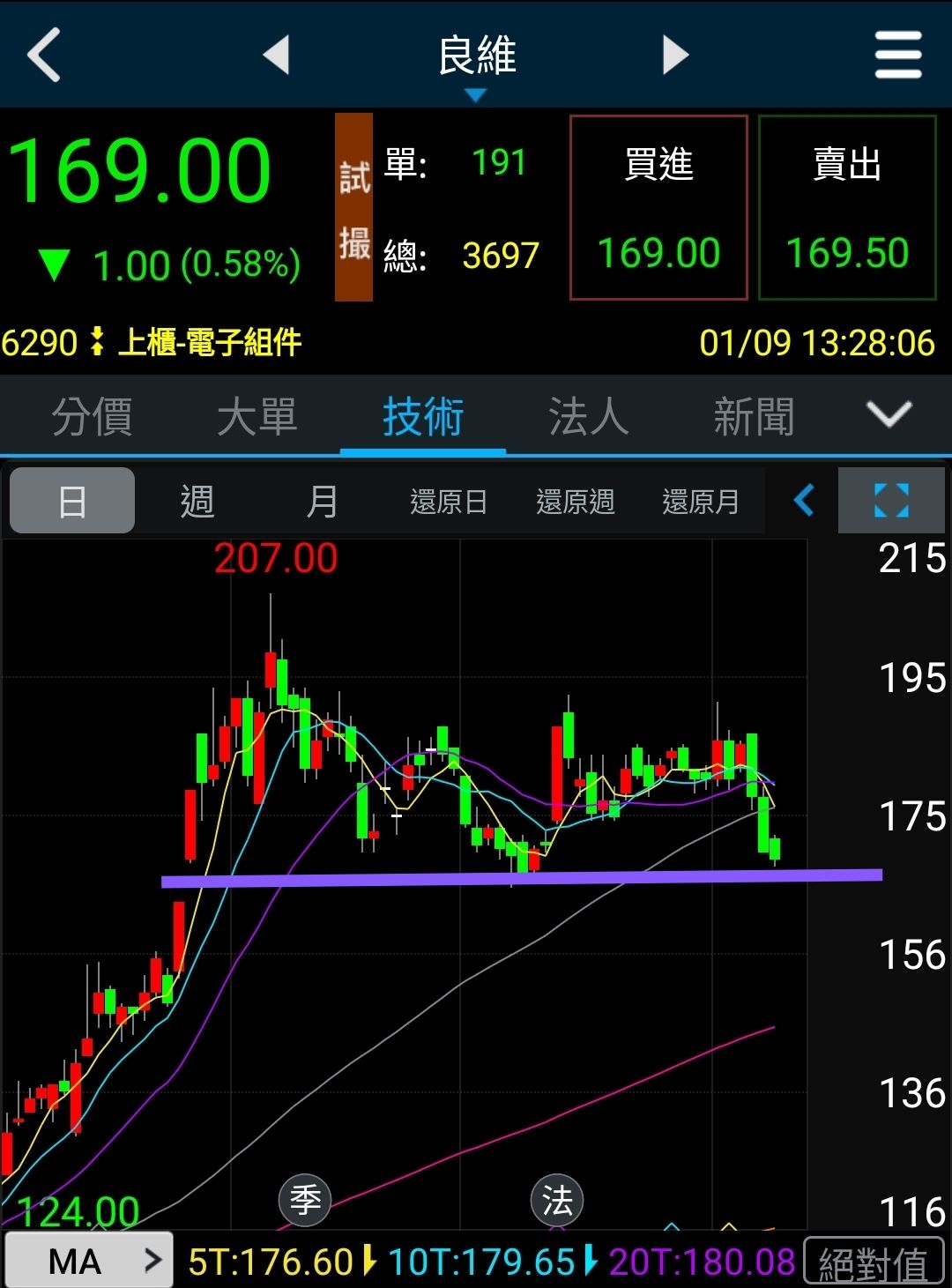The width and height of the screenshot is (952, 1288).
Task: Open the MA indicator selector
Action: (89, 1261)
